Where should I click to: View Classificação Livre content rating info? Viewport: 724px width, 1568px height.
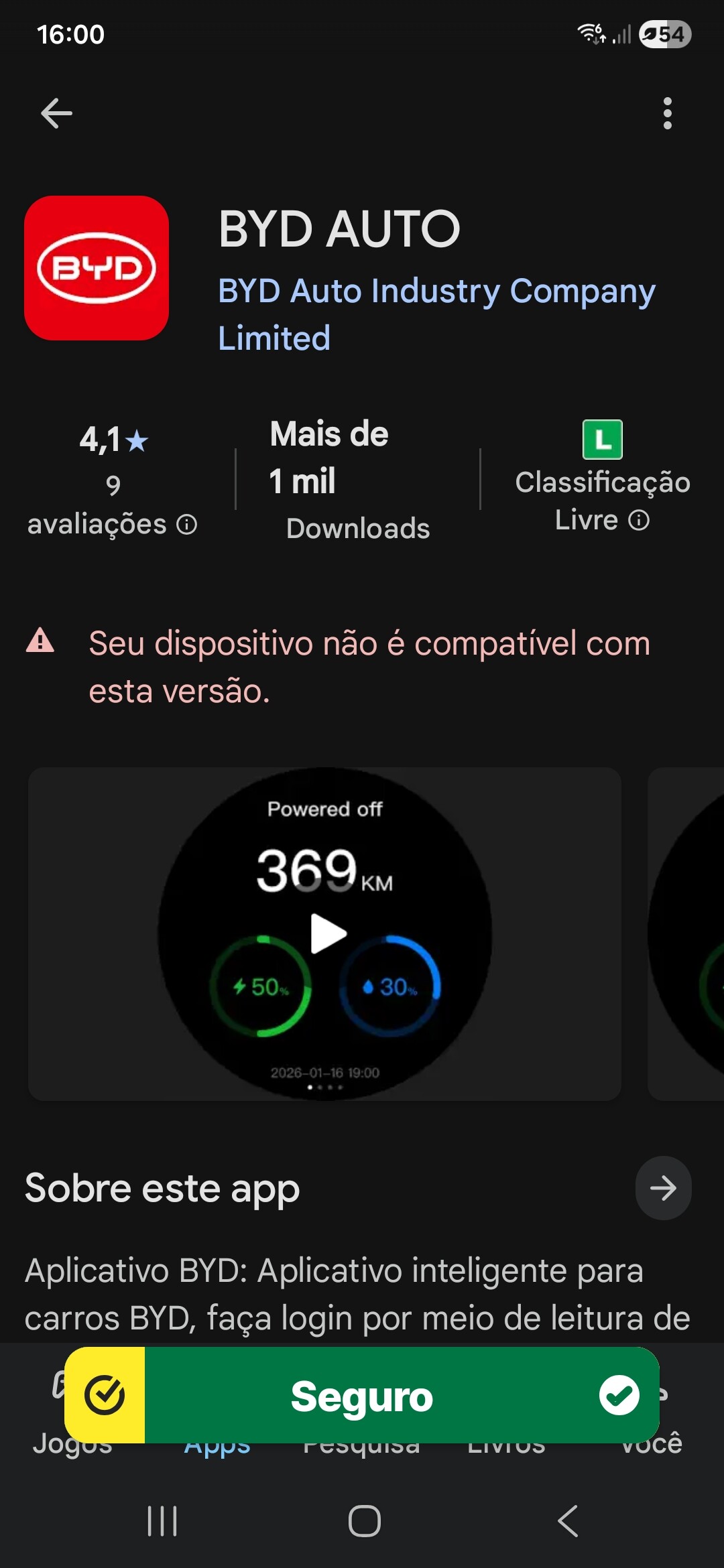[x=639, y=520]
